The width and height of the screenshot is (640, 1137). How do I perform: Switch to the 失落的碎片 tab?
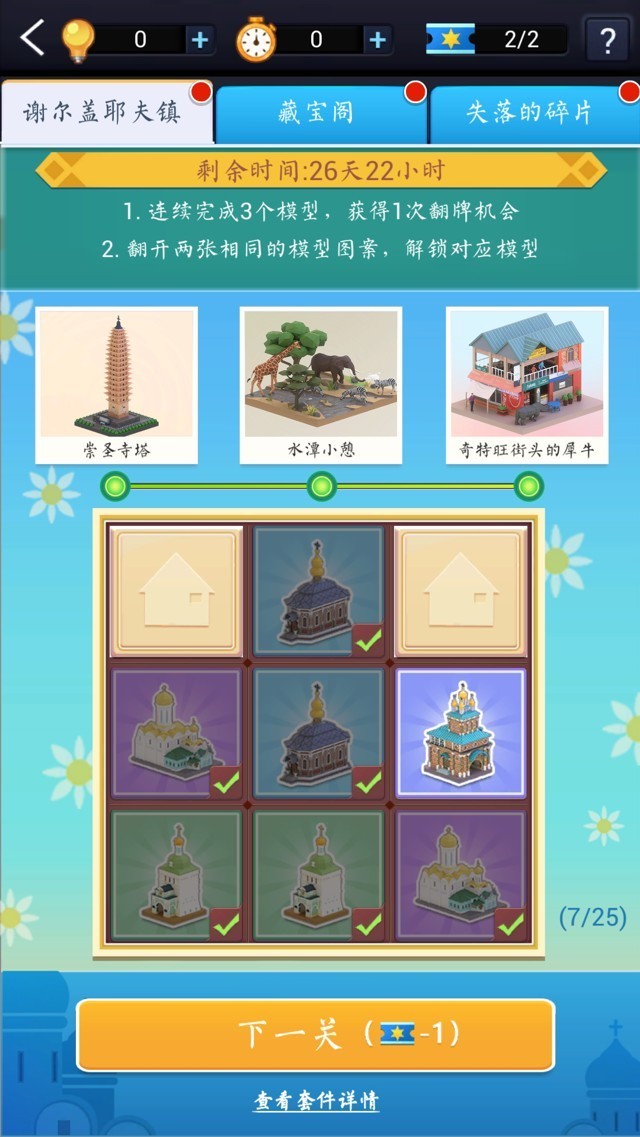point(533,113)
